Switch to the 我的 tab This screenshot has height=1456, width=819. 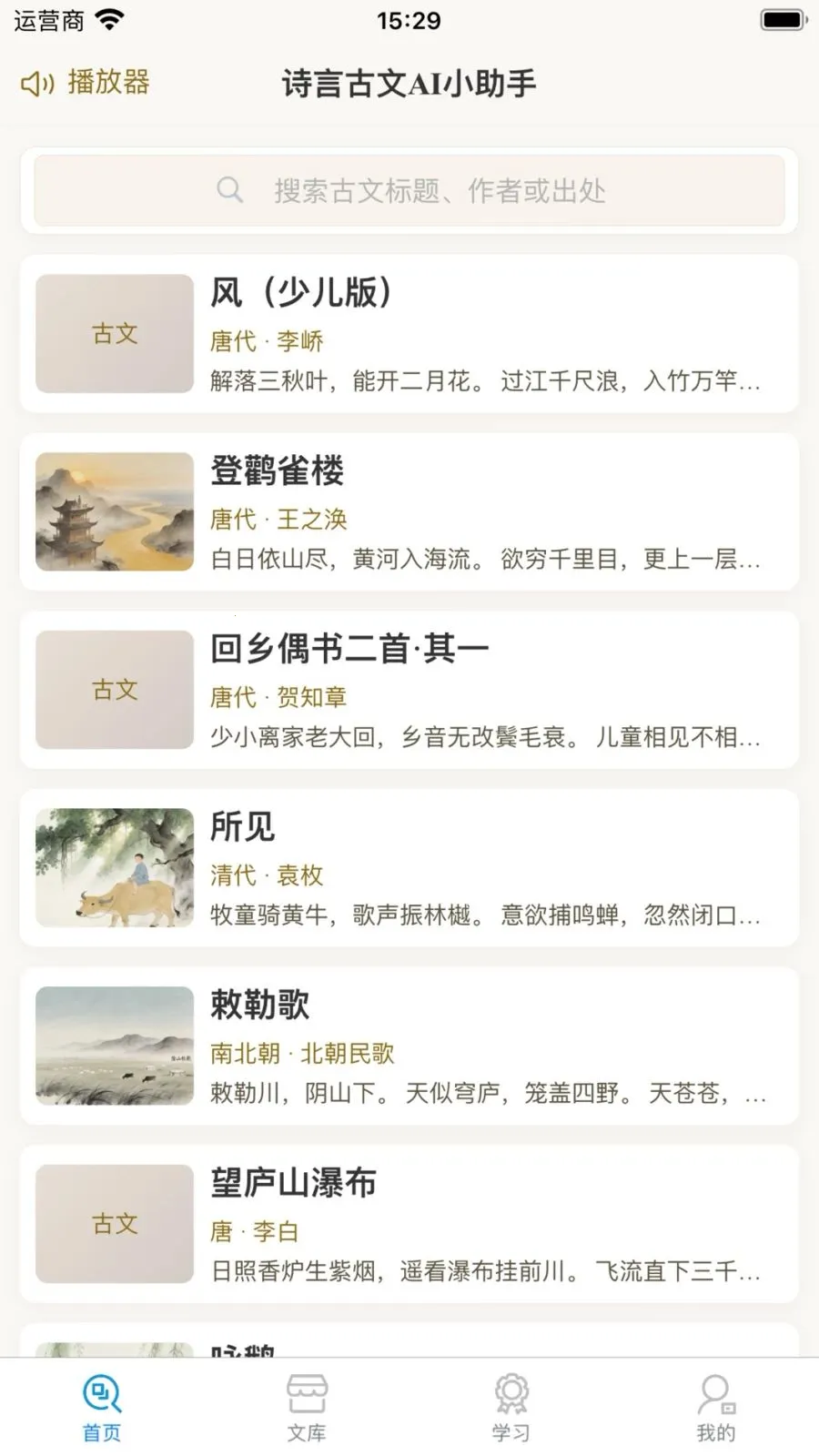tap(714, 1406)
